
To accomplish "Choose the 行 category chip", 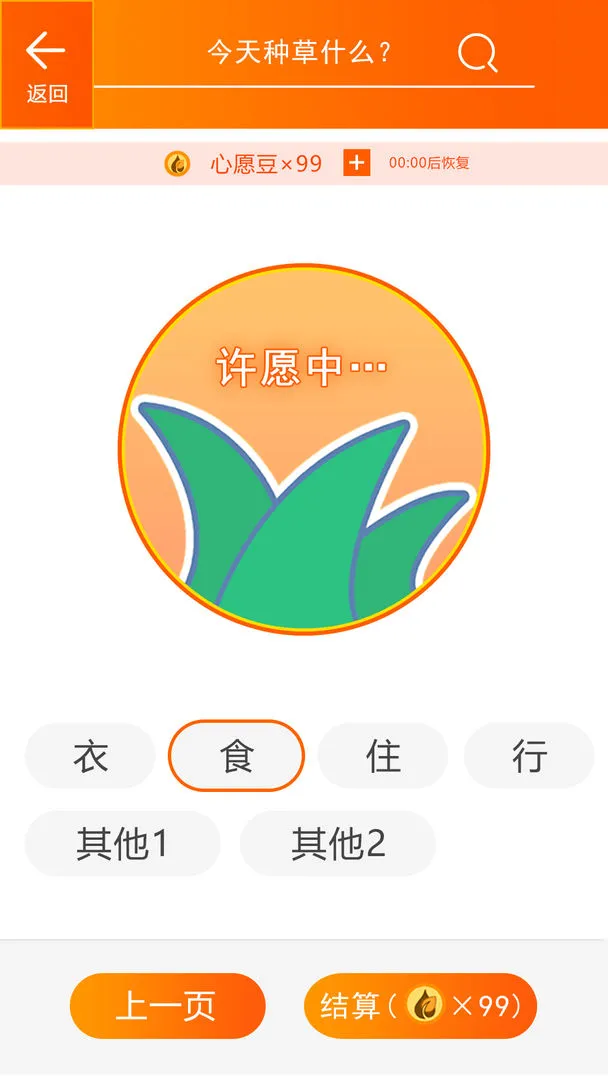I will tap(529, 756).
